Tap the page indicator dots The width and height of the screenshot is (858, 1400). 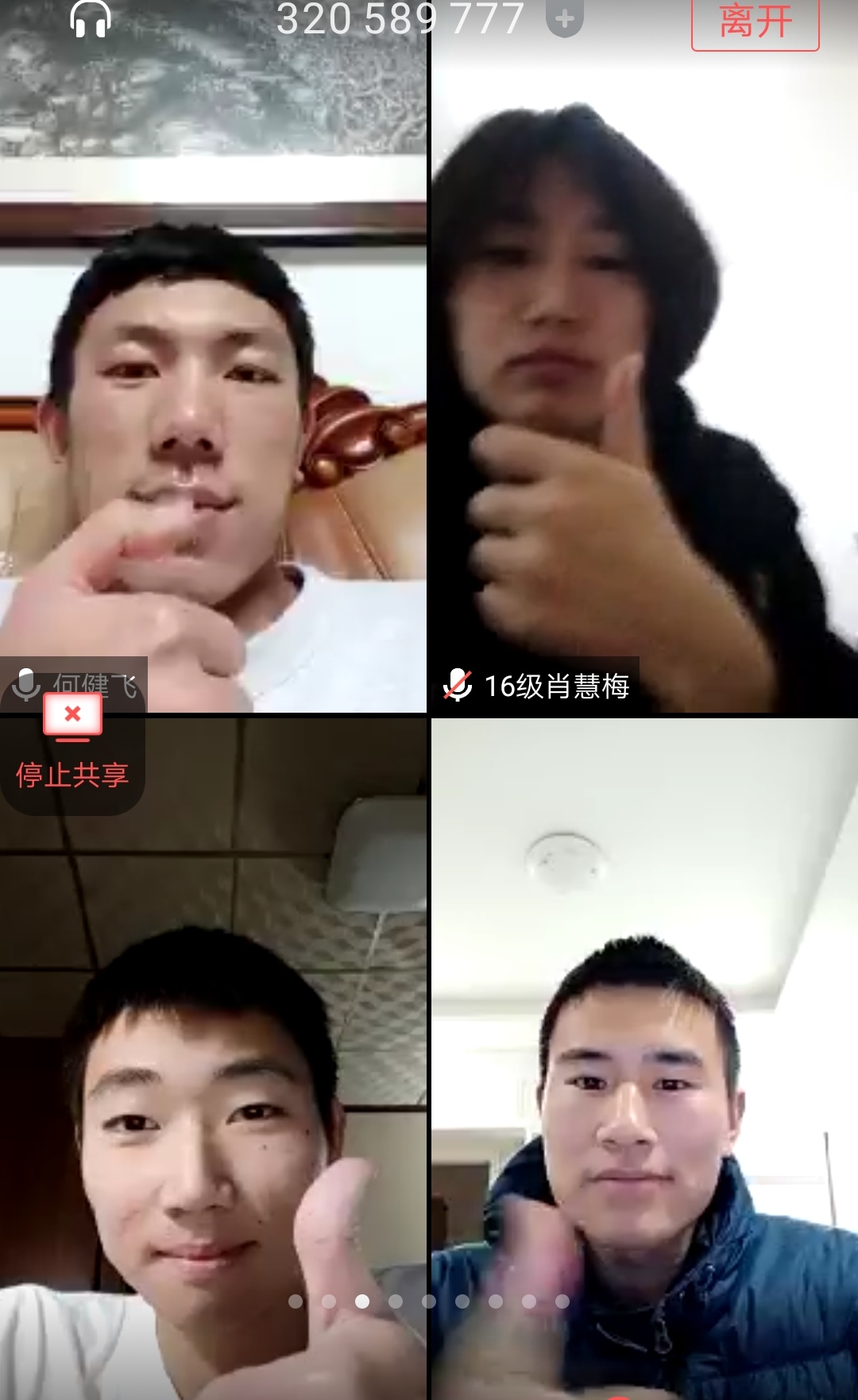coord(429,1301)
